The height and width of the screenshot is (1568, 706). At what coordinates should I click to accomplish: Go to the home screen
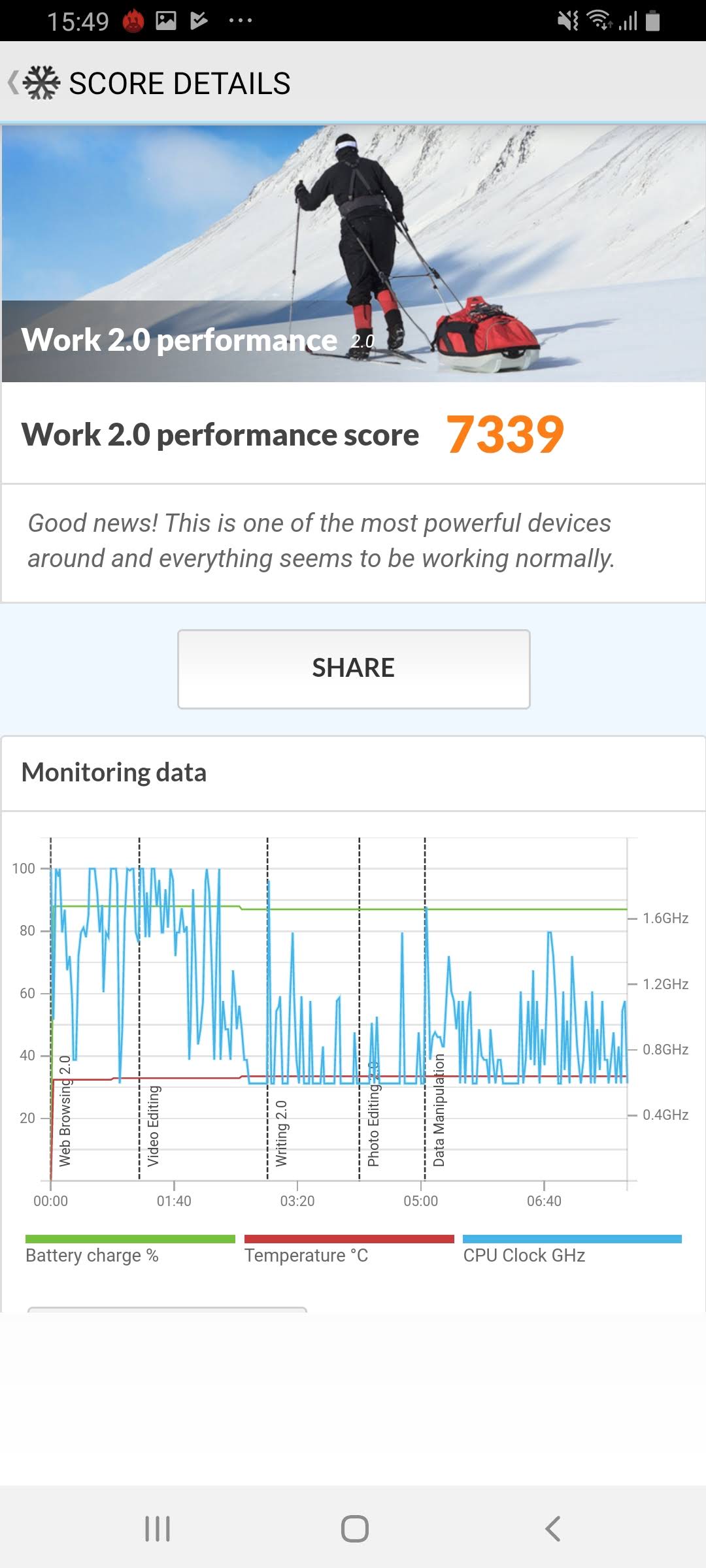[355, 1529]
